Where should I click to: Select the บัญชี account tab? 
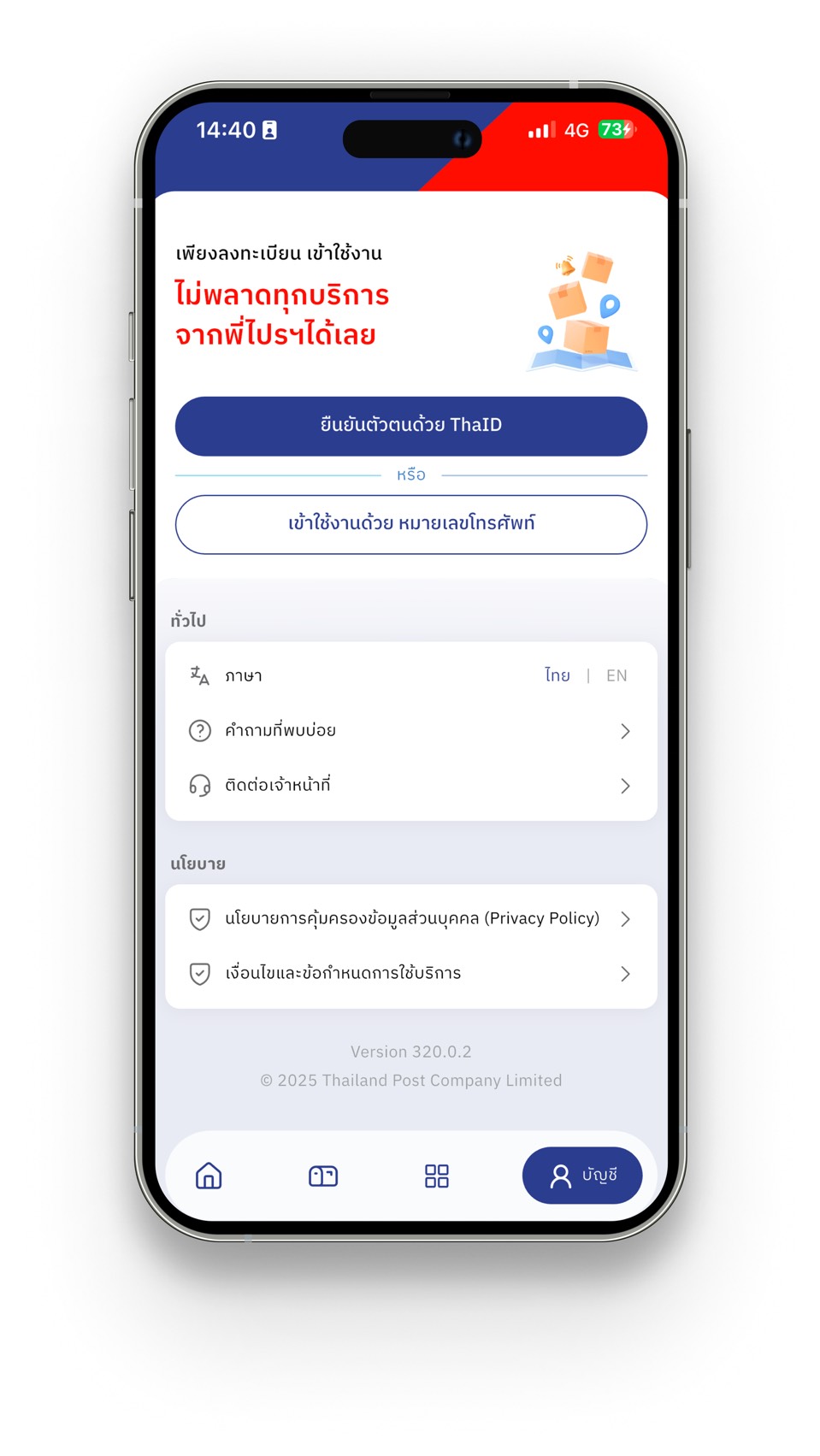(x=582, y=1176)
